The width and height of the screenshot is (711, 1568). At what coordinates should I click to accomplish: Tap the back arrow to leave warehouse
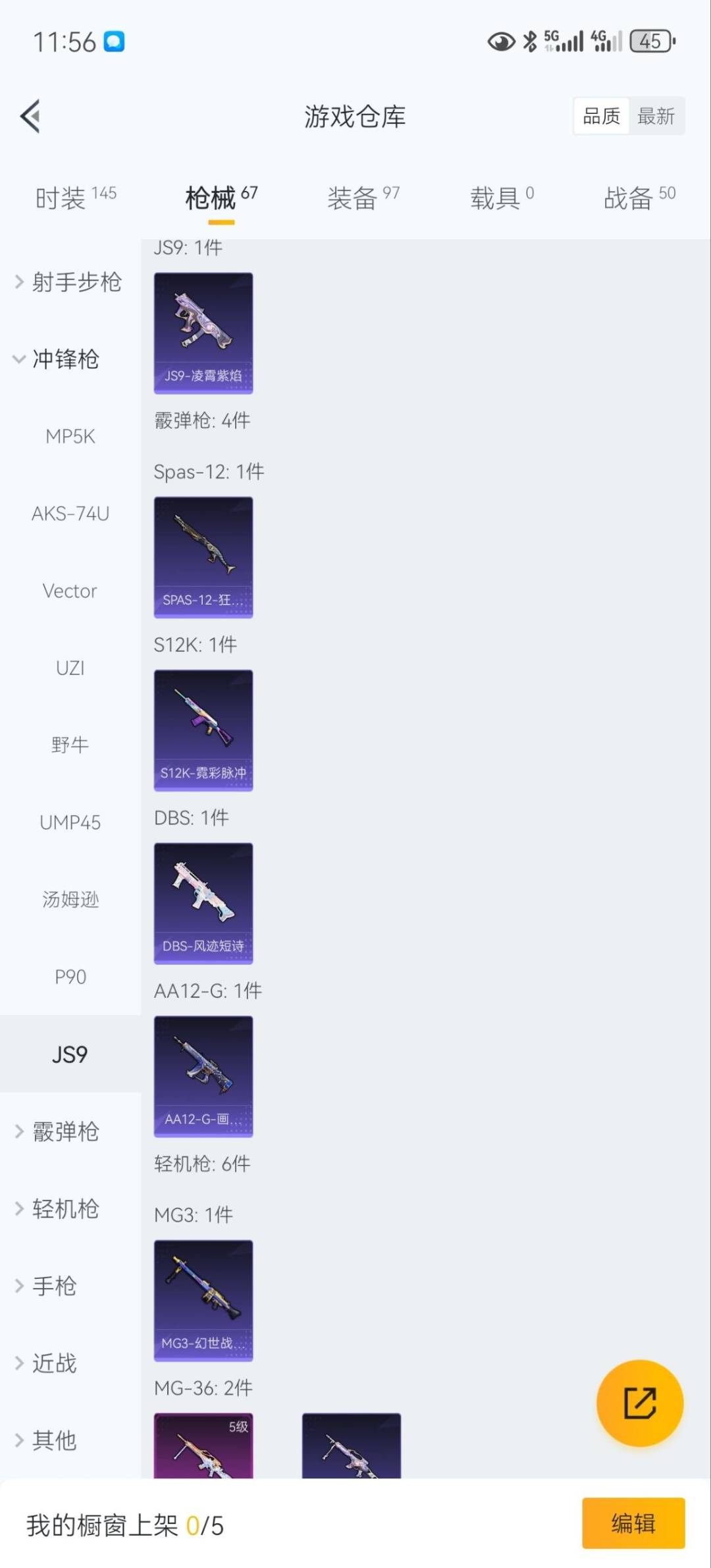pos(30,116)
